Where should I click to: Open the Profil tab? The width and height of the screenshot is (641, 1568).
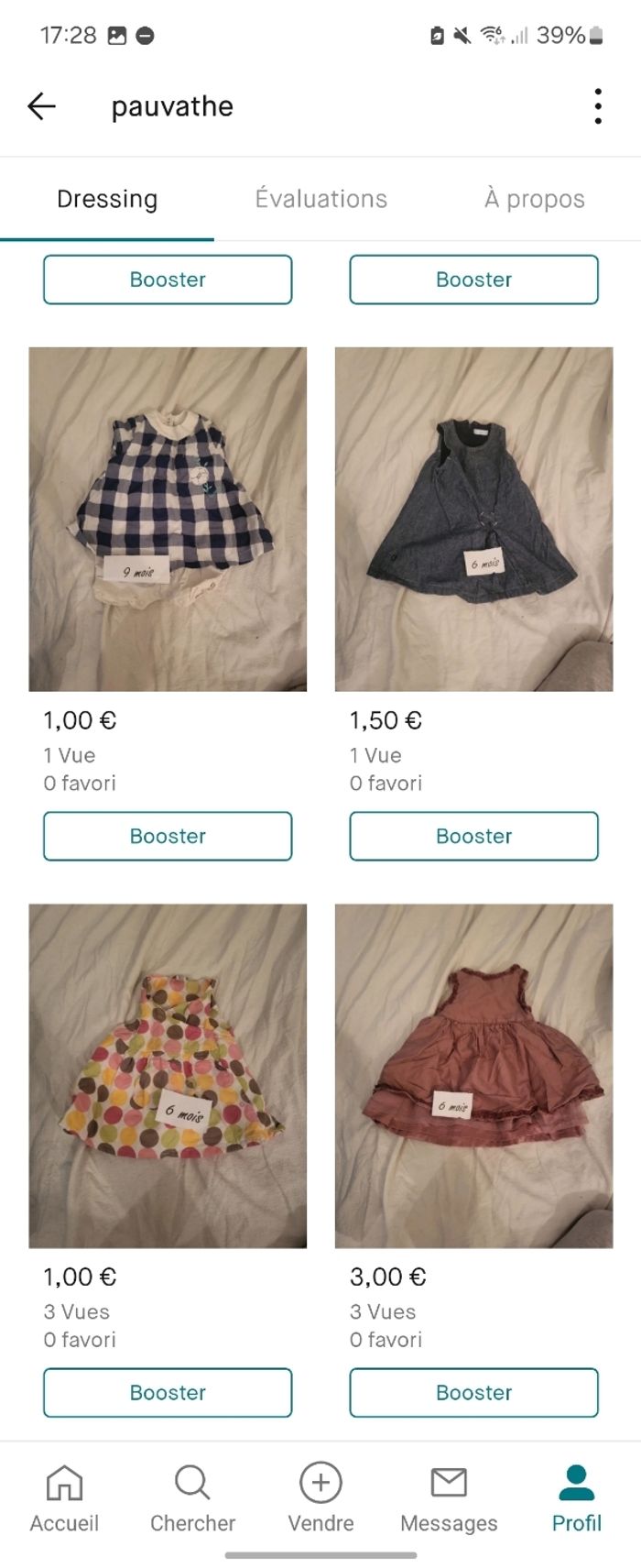click(577, 1498)
